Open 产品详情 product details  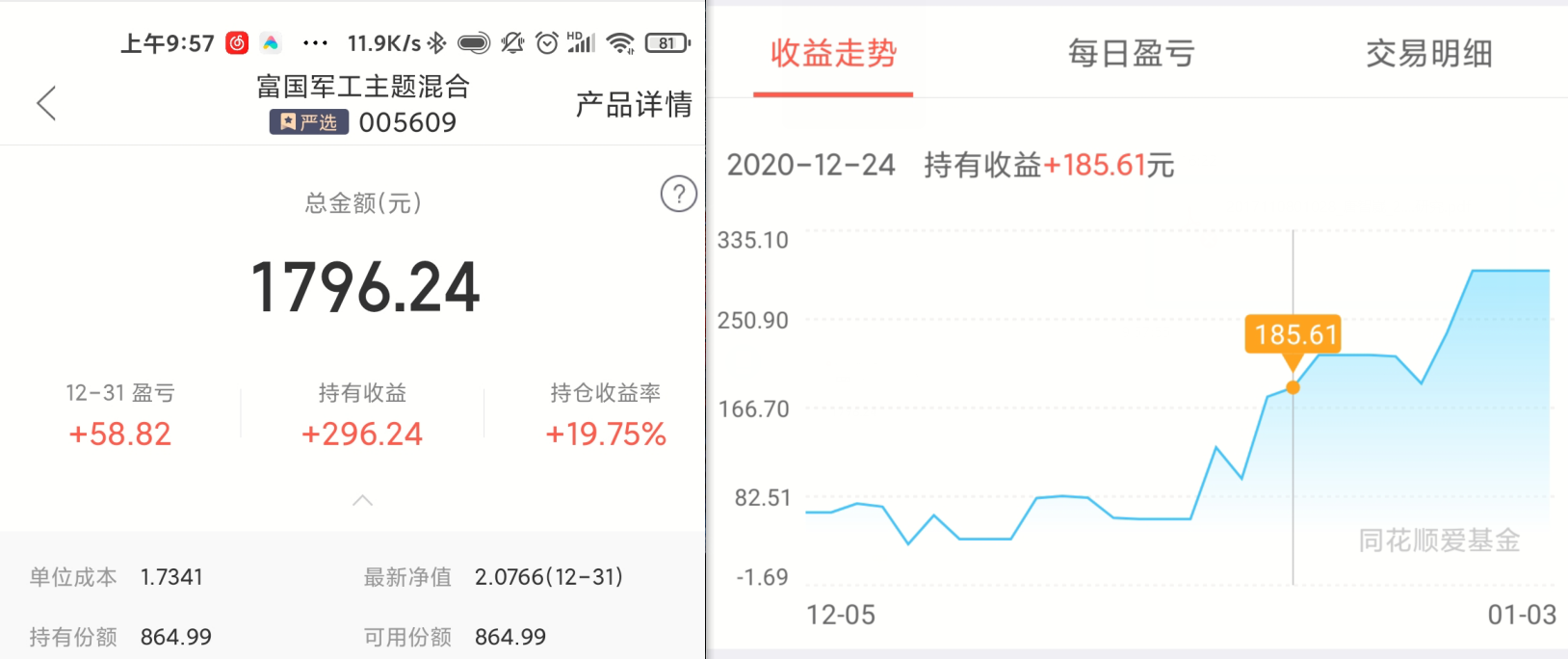click(x=633, y=104)
